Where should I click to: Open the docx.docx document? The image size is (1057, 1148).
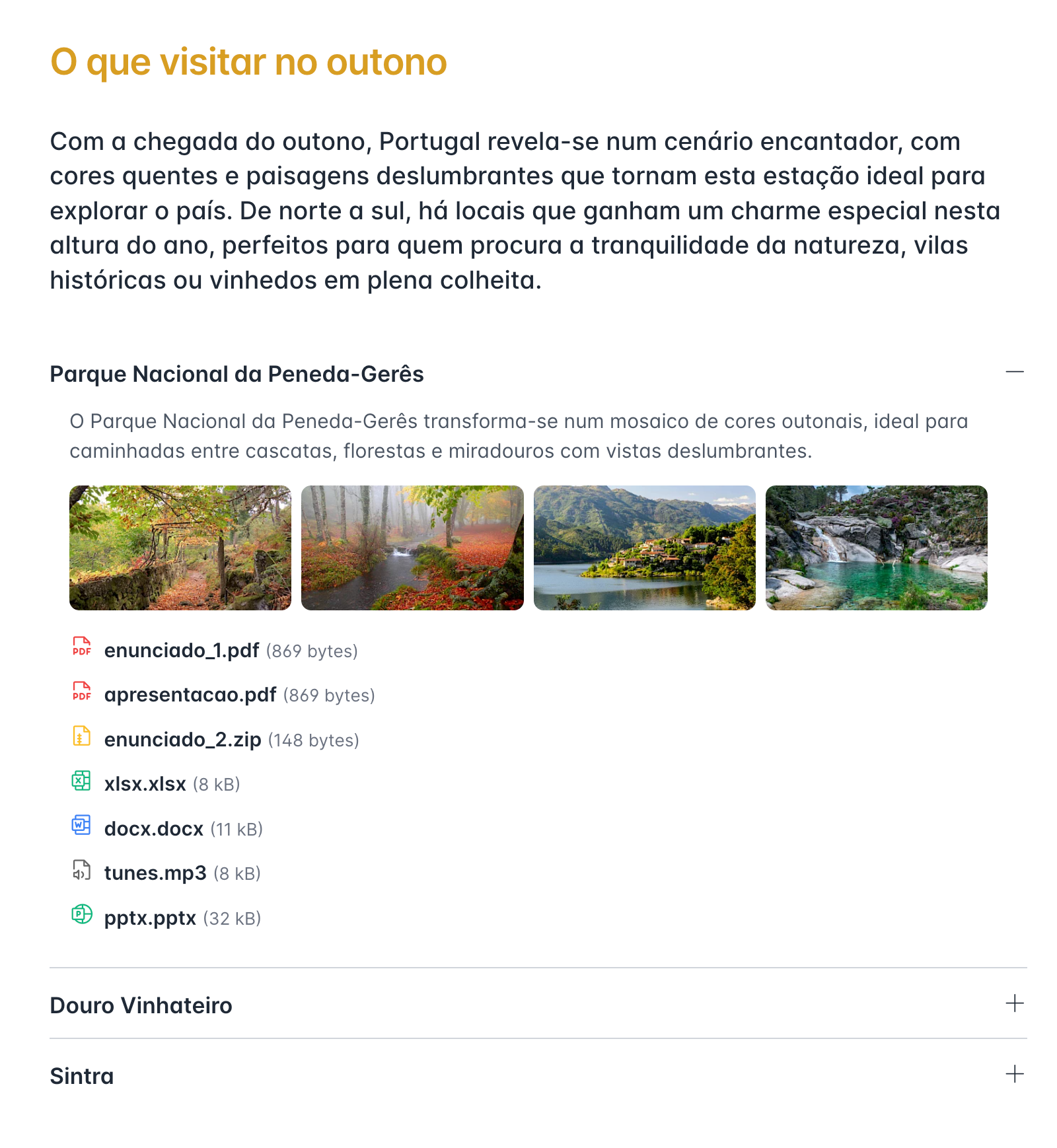pyautogui.click(x=154, y=828)
